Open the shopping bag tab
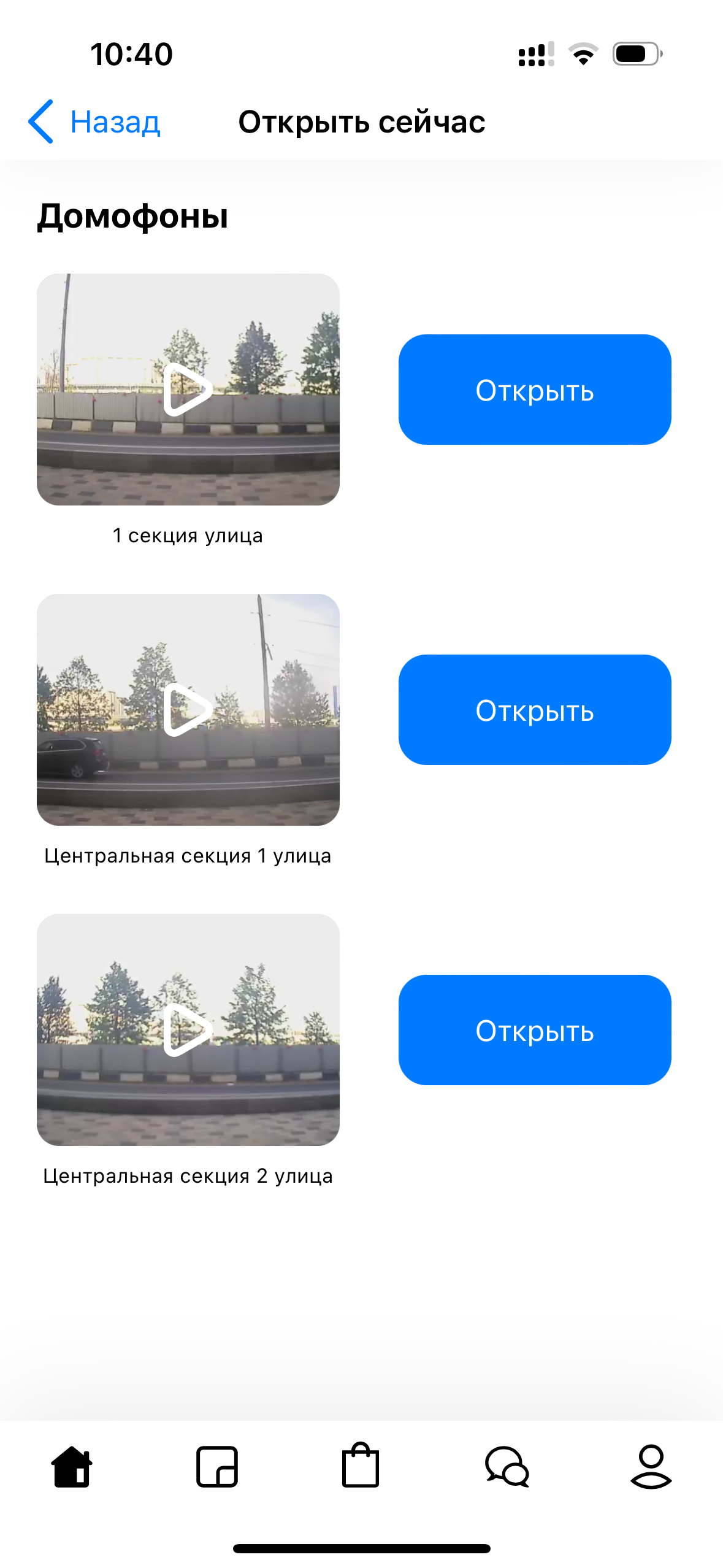This screenshot has width=723, height=1568. (x=361, y=1465)
